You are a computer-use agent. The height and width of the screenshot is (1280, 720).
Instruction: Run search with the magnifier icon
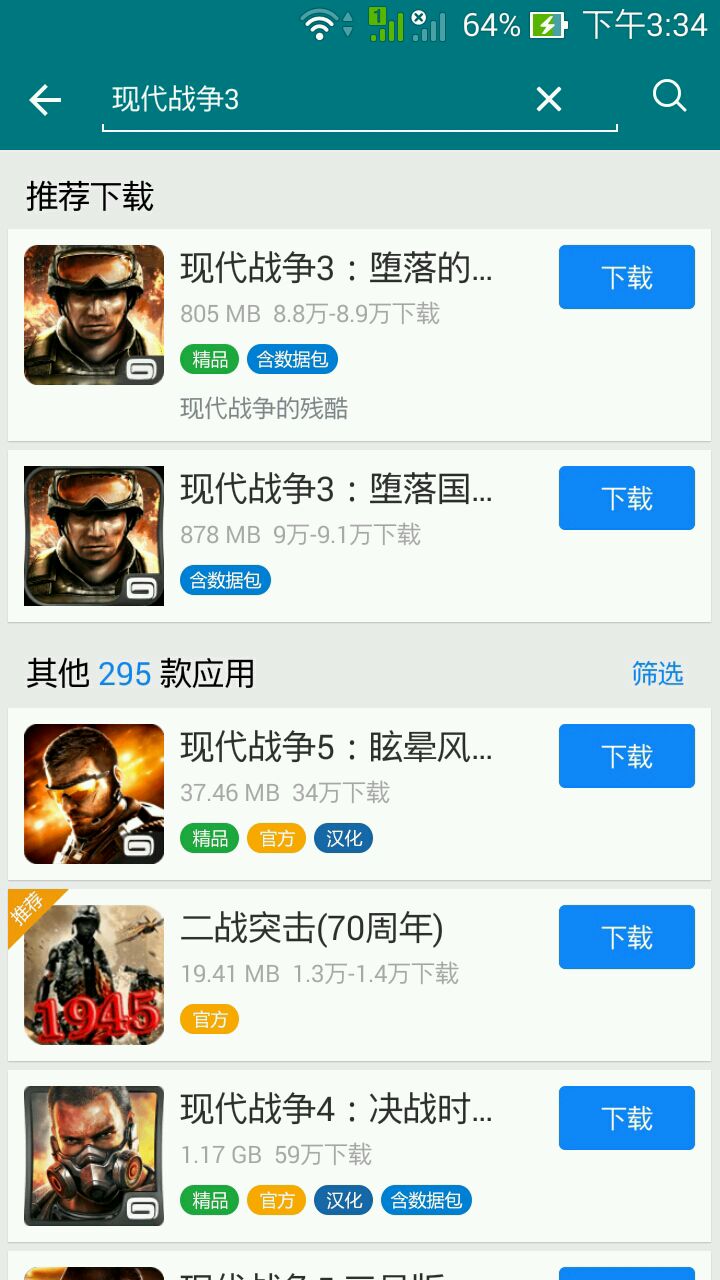point(669,96)
